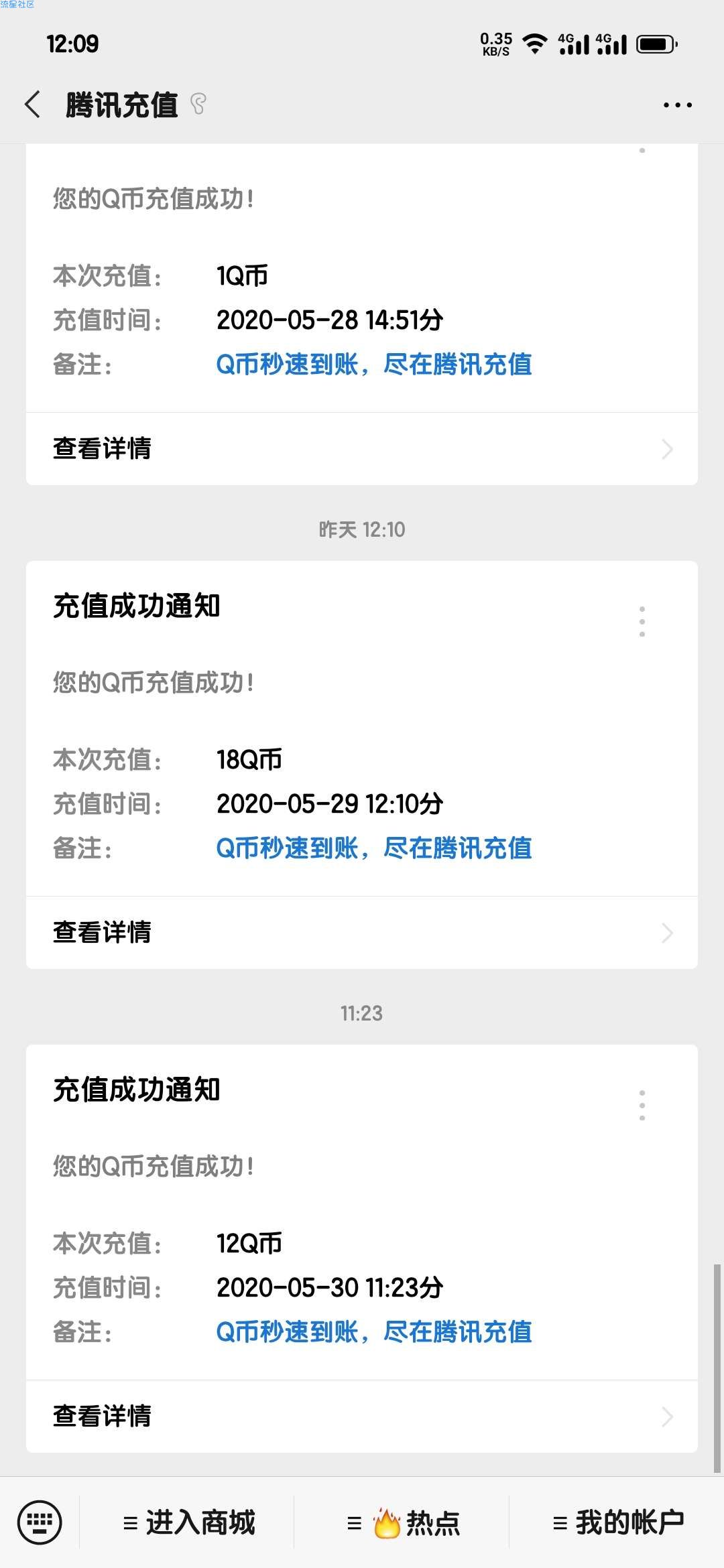Open options dots on 12Q币 notification card
This screenshot has width=724, height=1568.
(642, 1105)
